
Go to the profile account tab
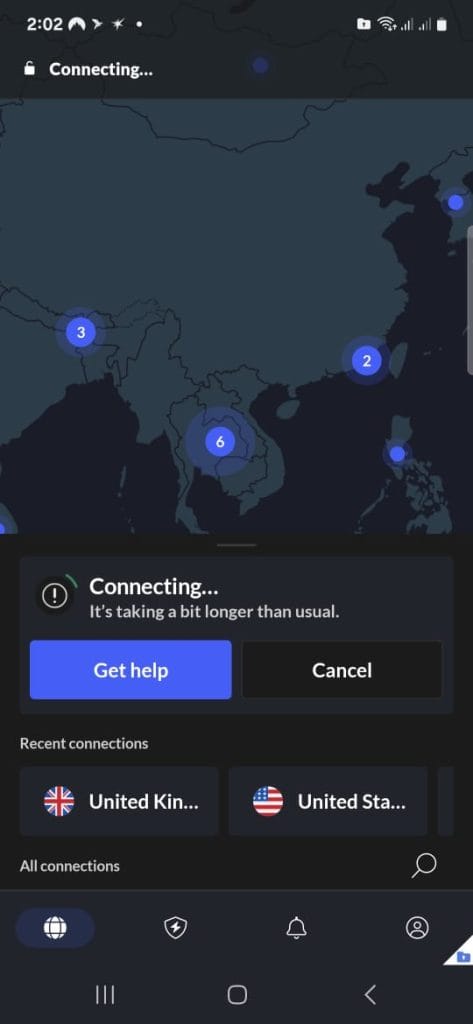pyautogui.click(x=417, y=927)
